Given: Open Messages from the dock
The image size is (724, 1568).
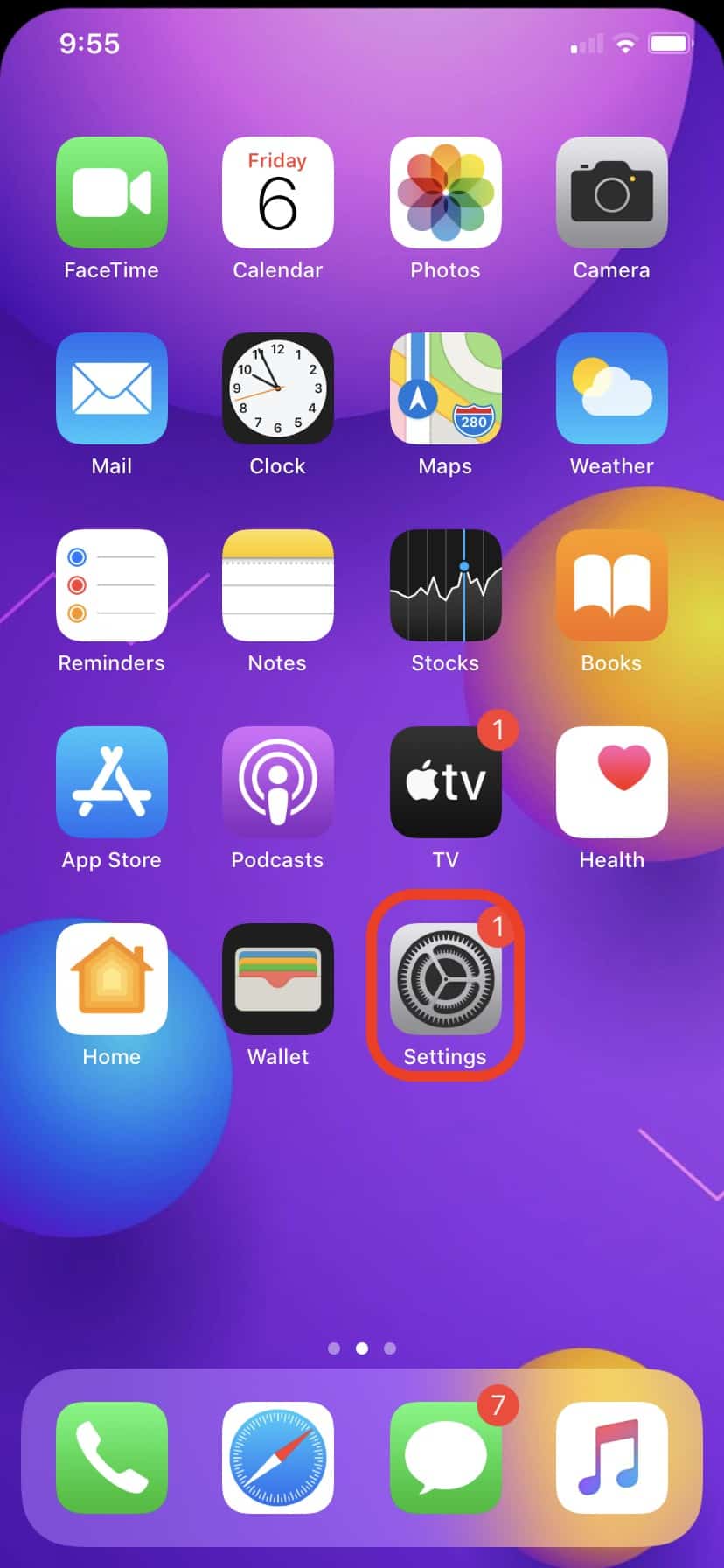Looking at the screenshot, I should point(445,1458).
